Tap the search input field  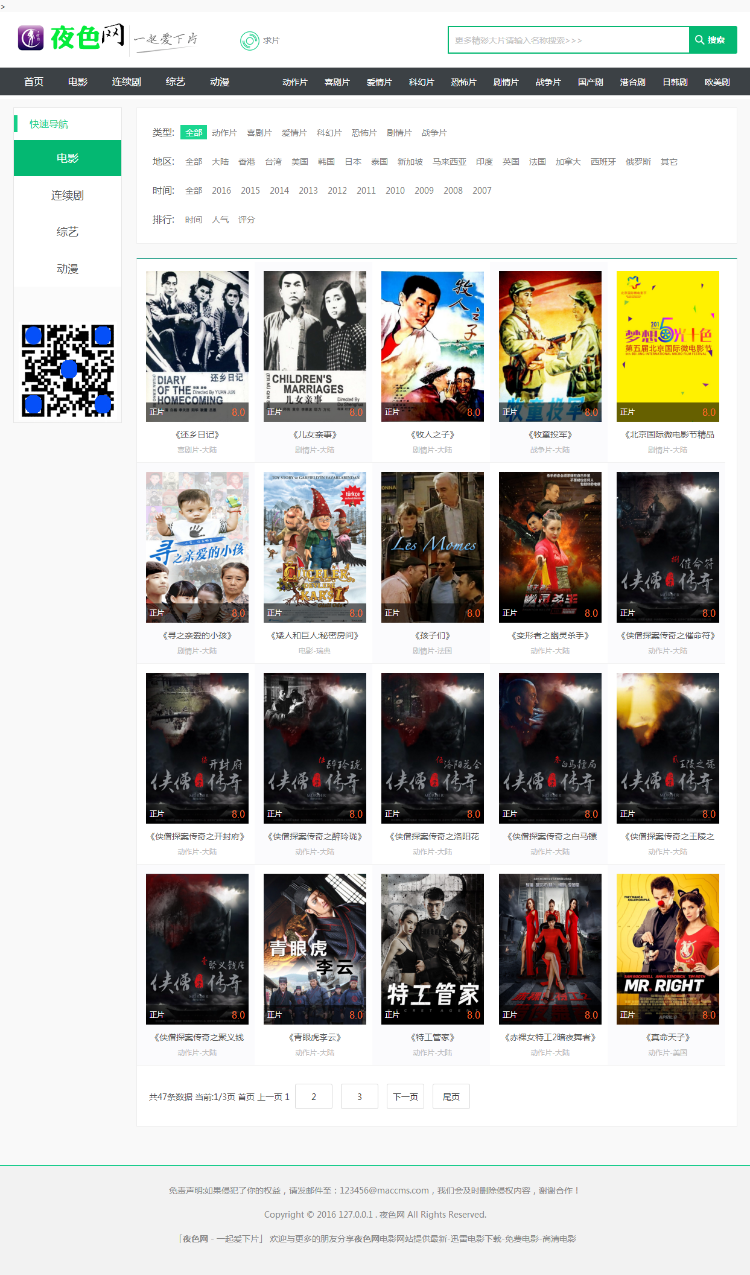pyautogui.click(x=568, y=40)
